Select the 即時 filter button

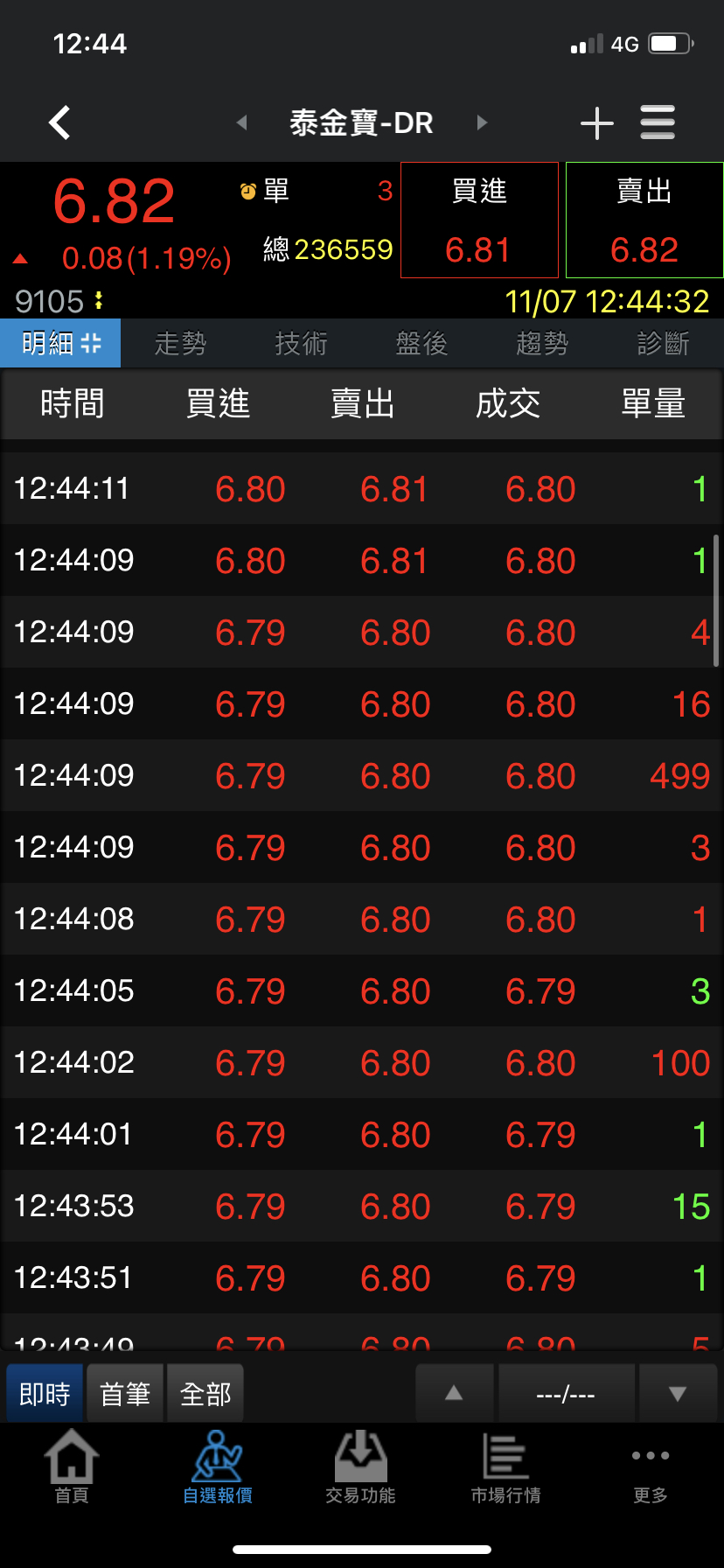tap(45, 1394)
